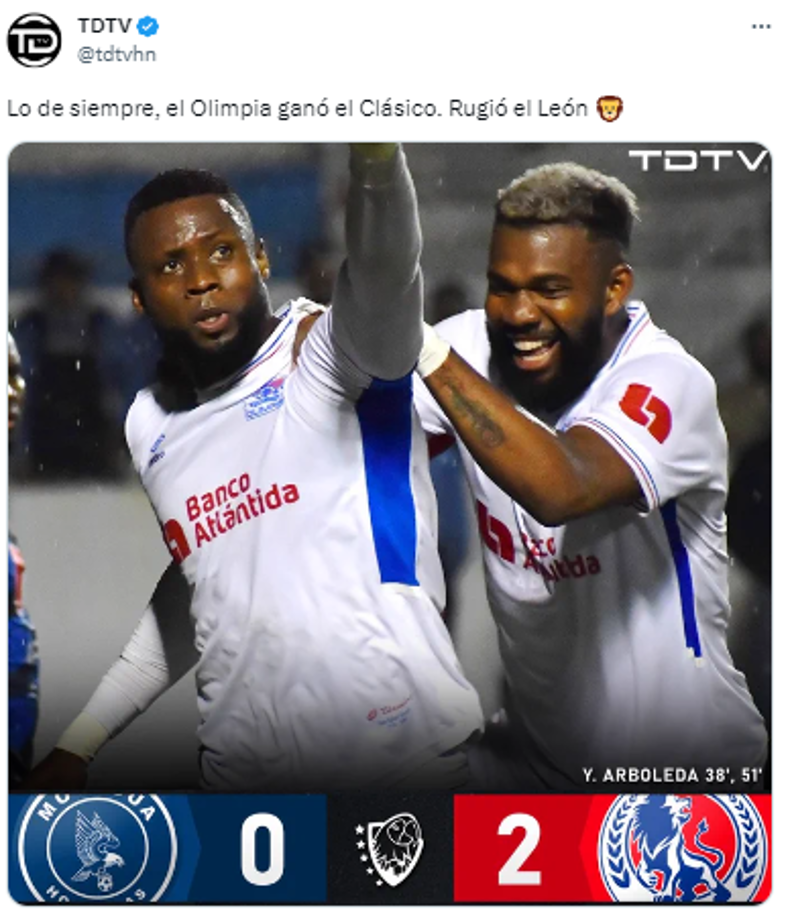
Task: Open the tweet's overflow menu
Action: (761, 27)
